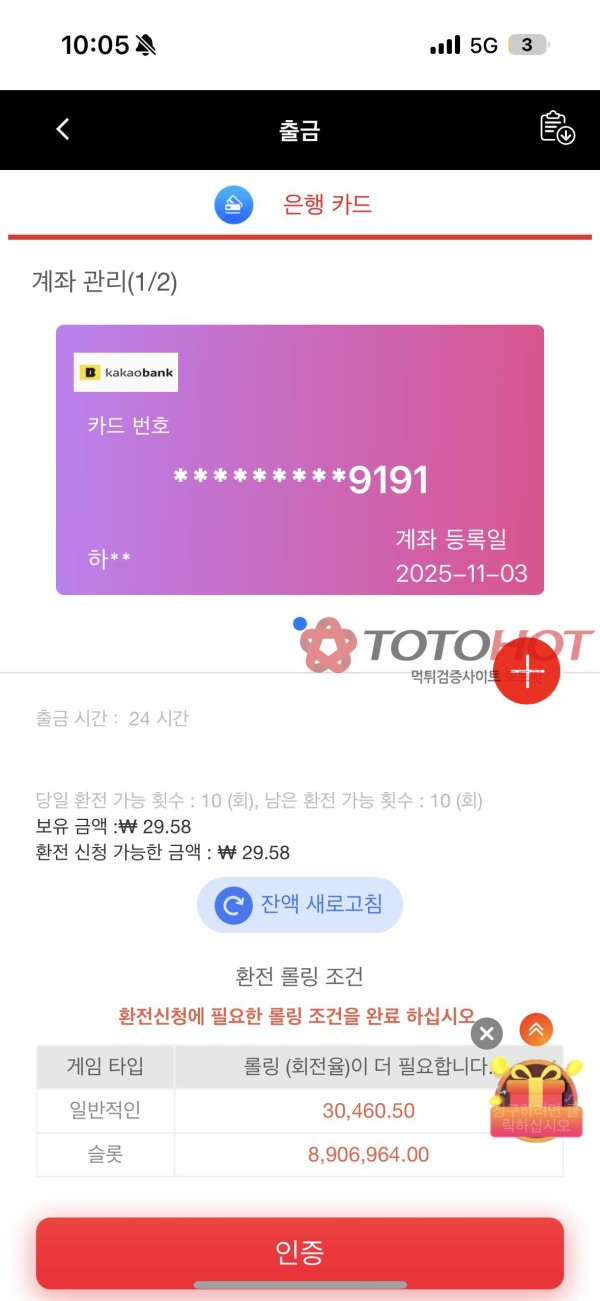Go back from the 출금 screen
The width and height of the screenshot is (600, 1301).
click(63, 129)
